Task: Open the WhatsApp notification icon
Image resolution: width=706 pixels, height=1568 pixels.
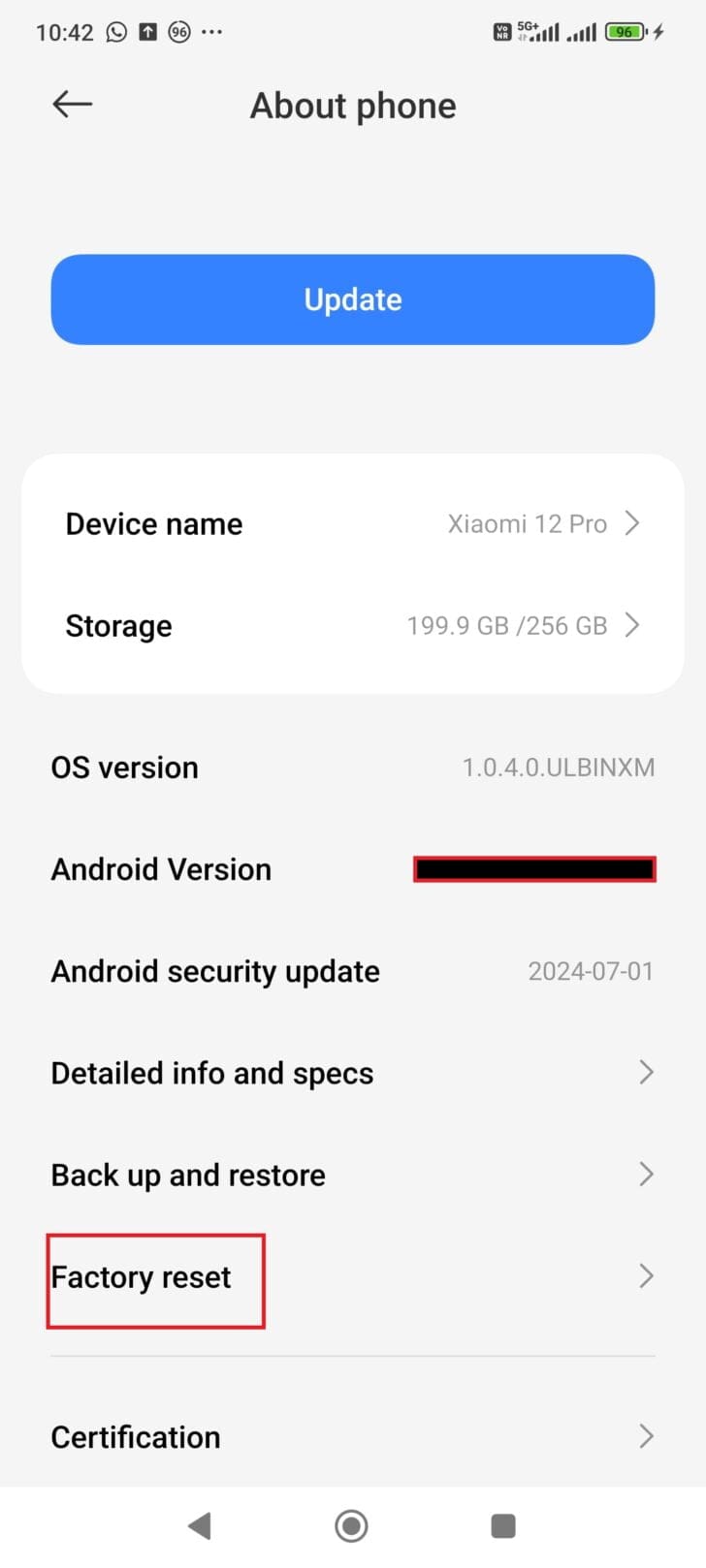Action: tap(116, 32)
